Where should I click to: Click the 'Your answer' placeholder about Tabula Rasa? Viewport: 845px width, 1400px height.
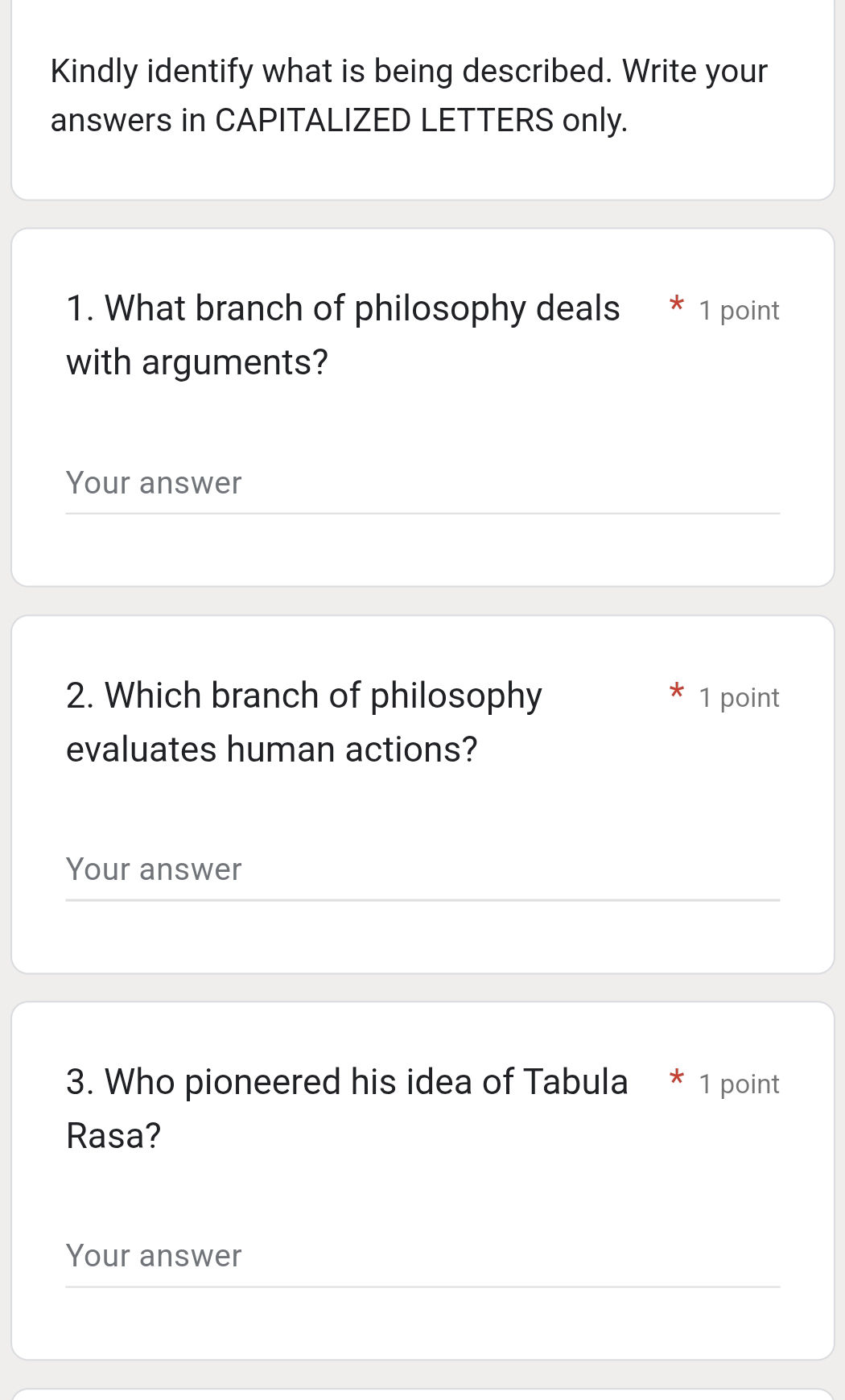pos(154,1256)
